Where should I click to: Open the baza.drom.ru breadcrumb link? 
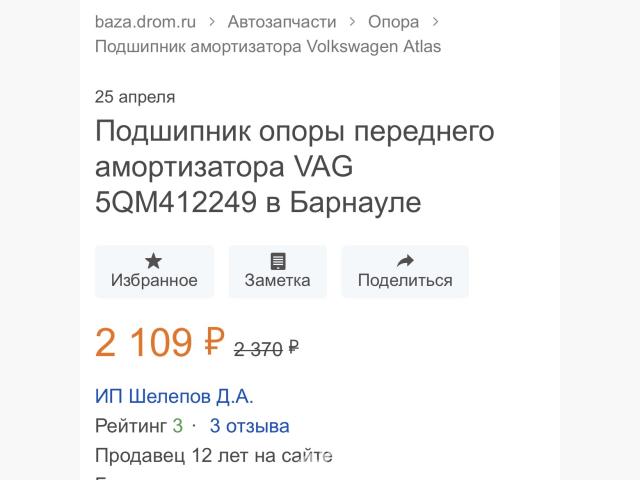[x=145, y=21]
